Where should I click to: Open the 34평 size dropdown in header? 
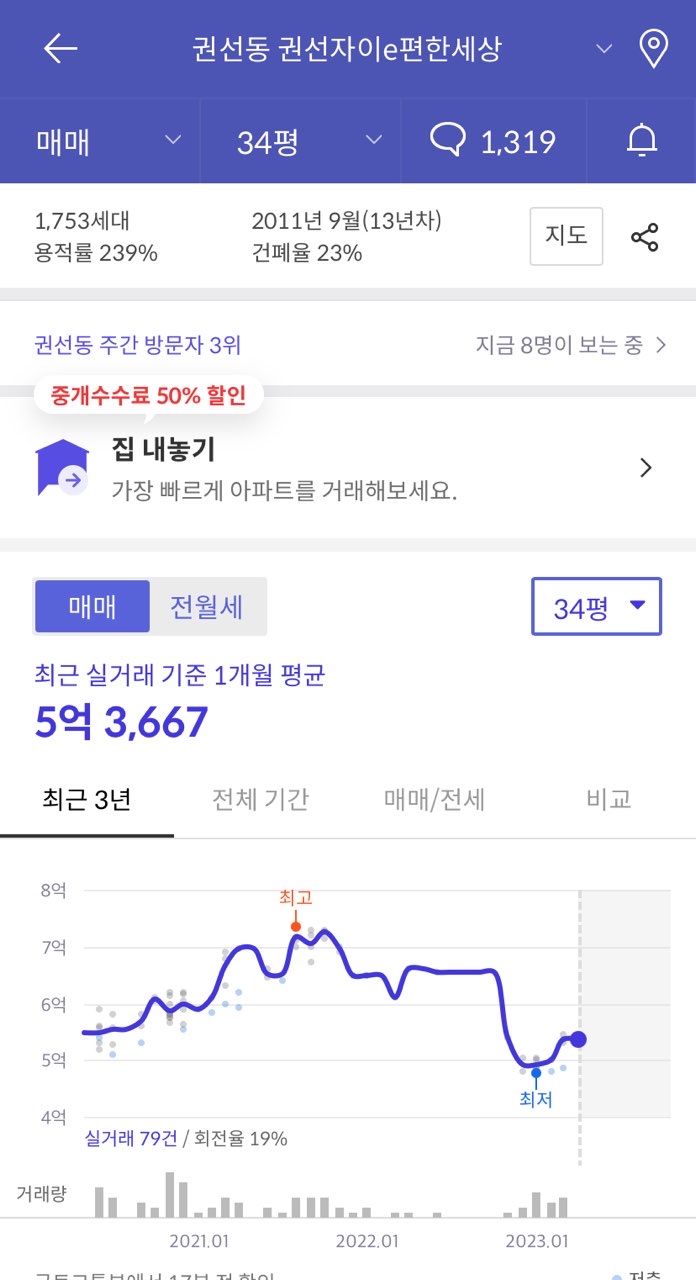pos(308,141)
